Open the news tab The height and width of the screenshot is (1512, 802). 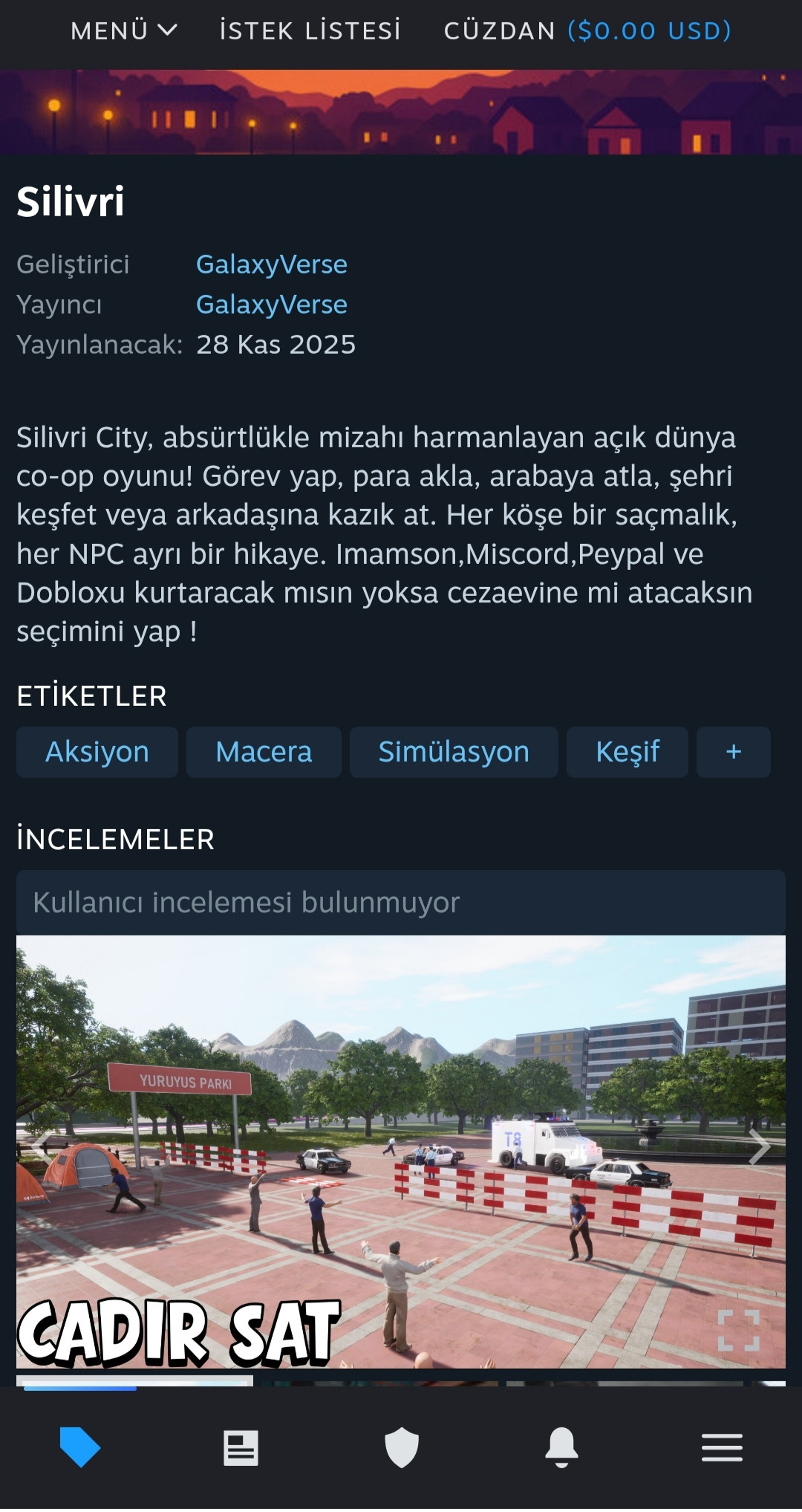tap(241, 1447)
